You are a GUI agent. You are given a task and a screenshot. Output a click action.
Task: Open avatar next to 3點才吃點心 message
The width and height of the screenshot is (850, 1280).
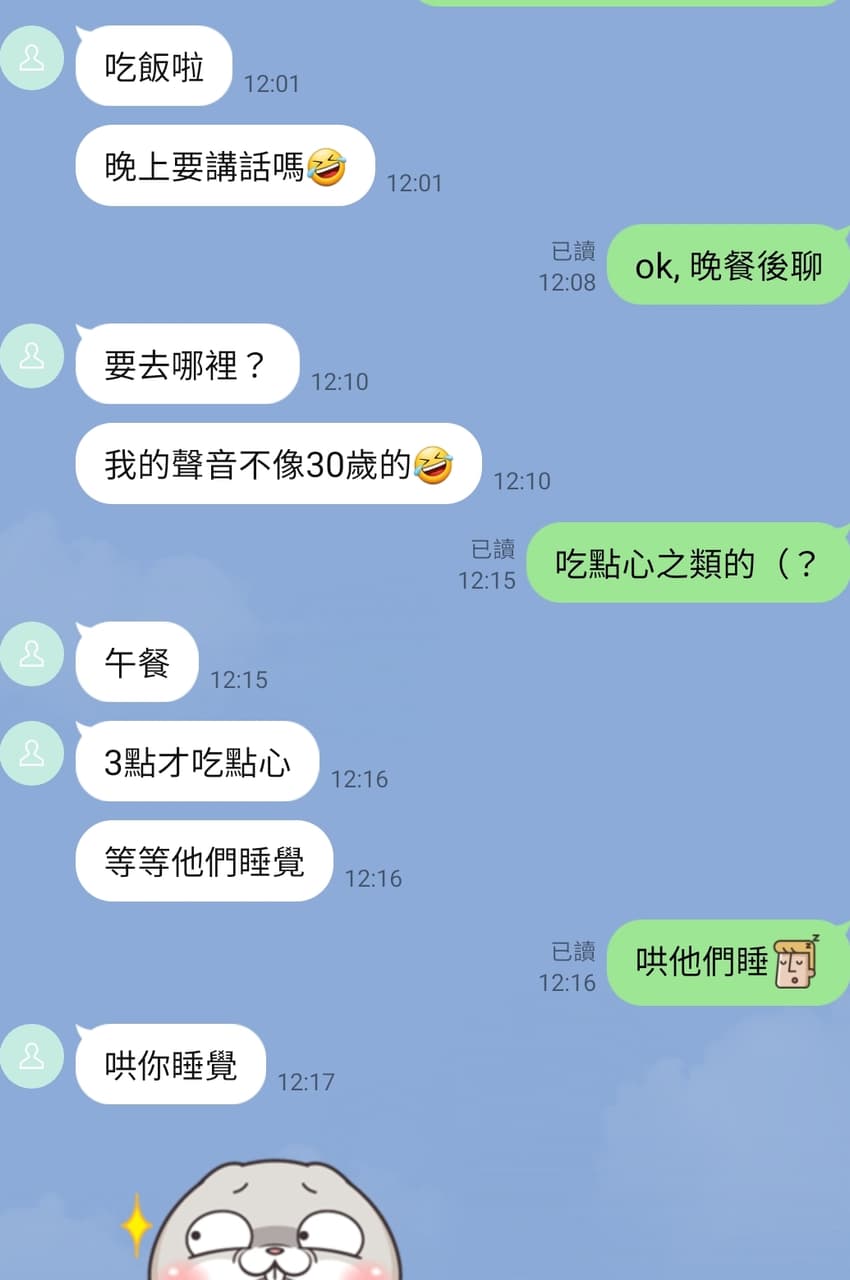click(32, 753)
